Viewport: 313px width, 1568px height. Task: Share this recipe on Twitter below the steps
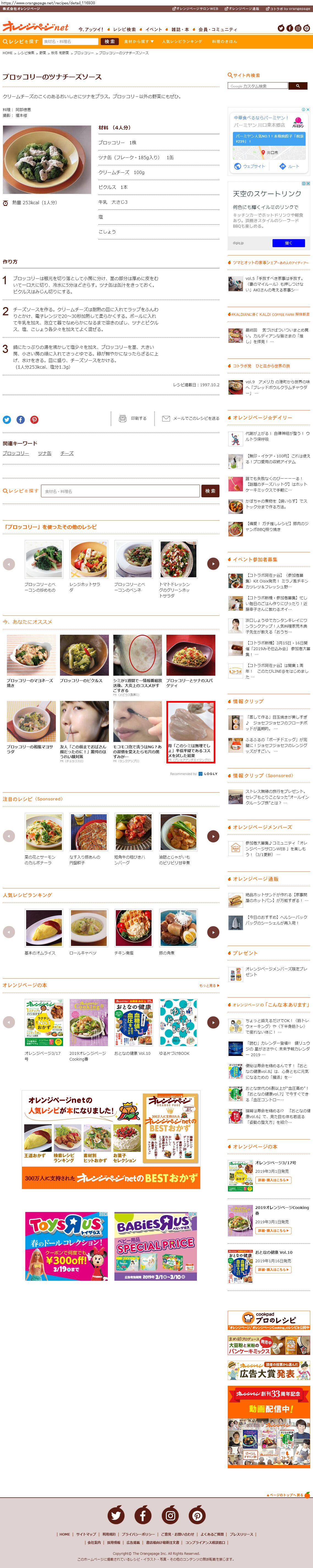click(7, 419)
